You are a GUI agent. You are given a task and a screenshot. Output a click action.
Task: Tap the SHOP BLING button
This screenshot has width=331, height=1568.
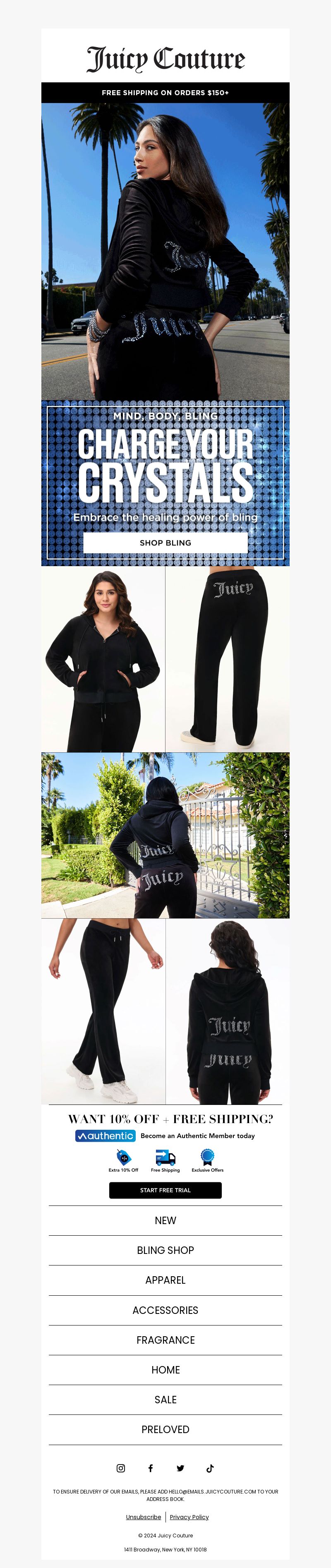click(x=165, y=543)
